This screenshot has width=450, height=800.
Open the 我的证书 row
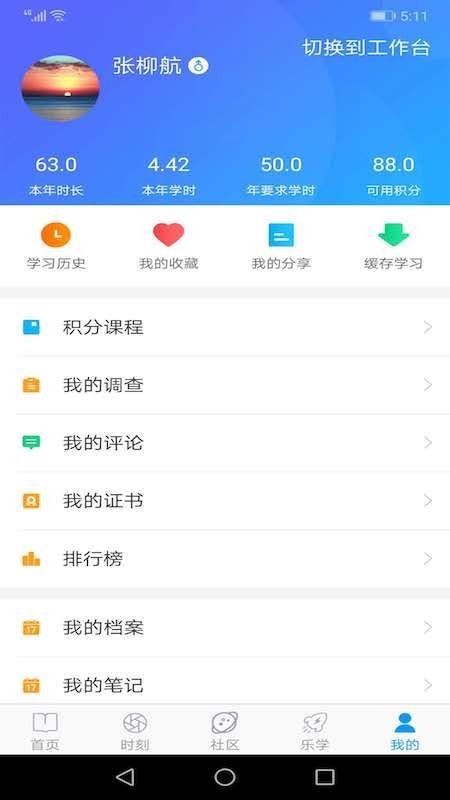tap(225, 501)
